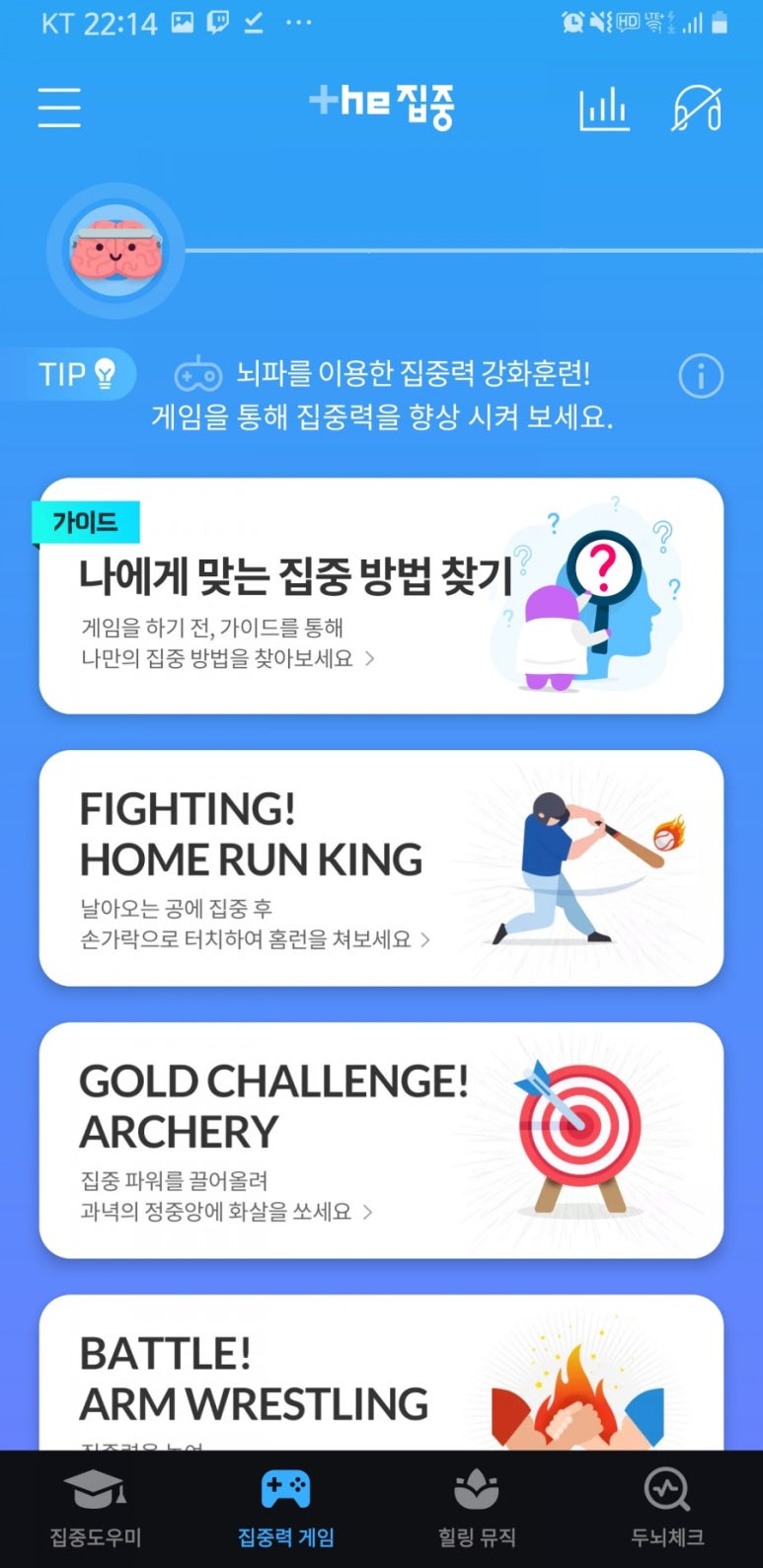
Task: Switch to the 두뇌체크 tab
Action: click(667, 1509)
